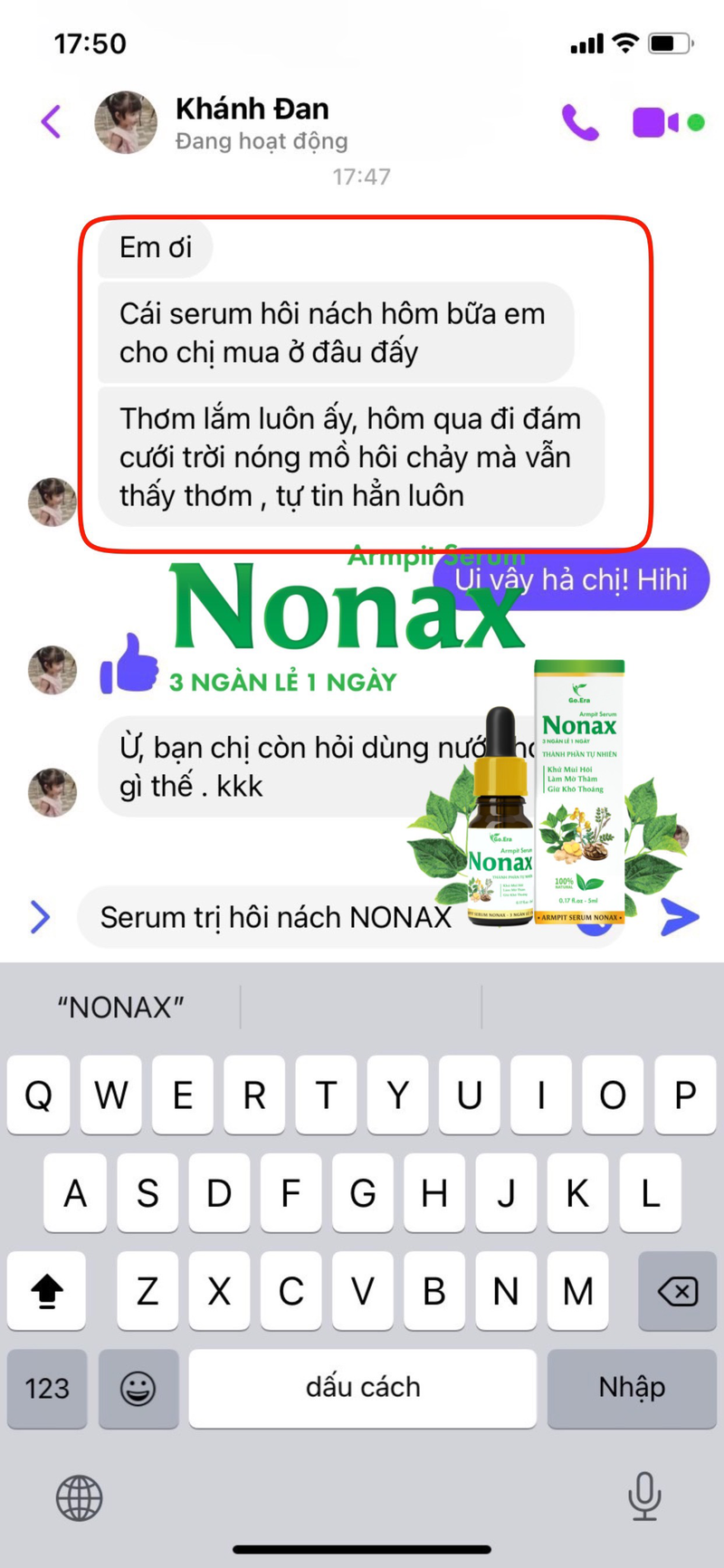Start a video call with Khánh Đan
724x1568 pixels.
(x=656, y=122)
